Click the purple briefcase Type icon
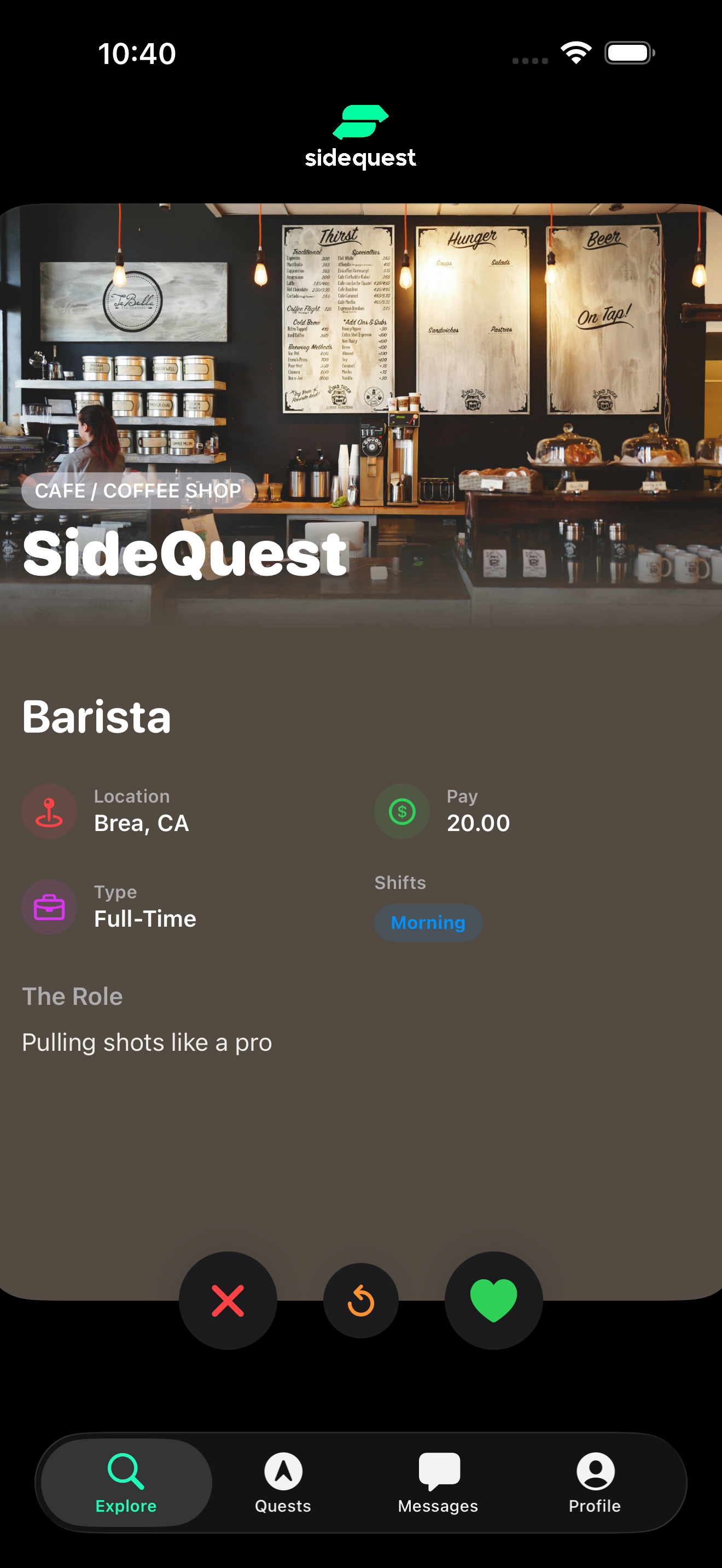This screenshot has width=722, height=1568. click(49, 908)
